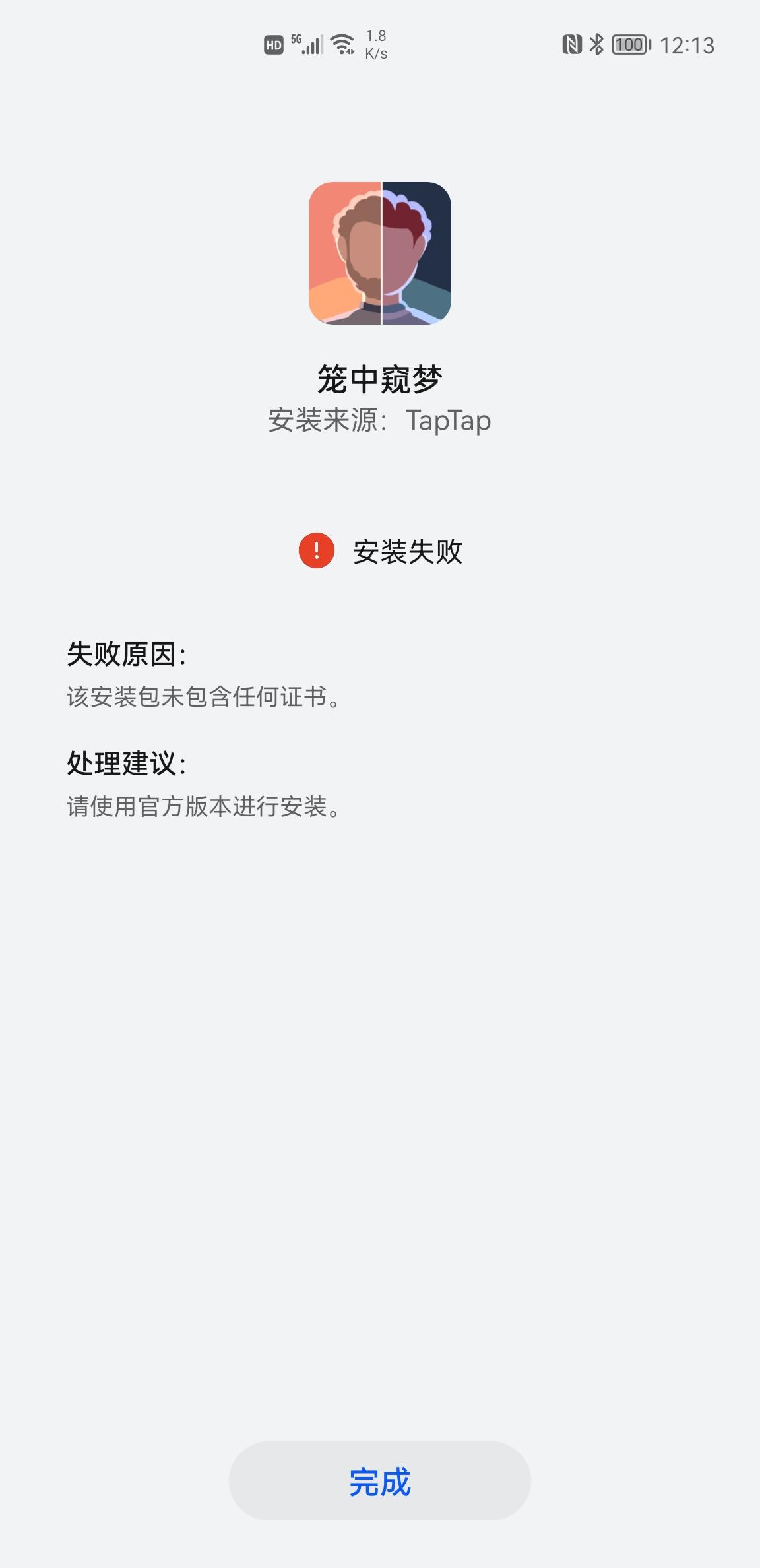Select the certificate error description text
The height and width of the screenshot is (1568, 760).
click(202, 698)
